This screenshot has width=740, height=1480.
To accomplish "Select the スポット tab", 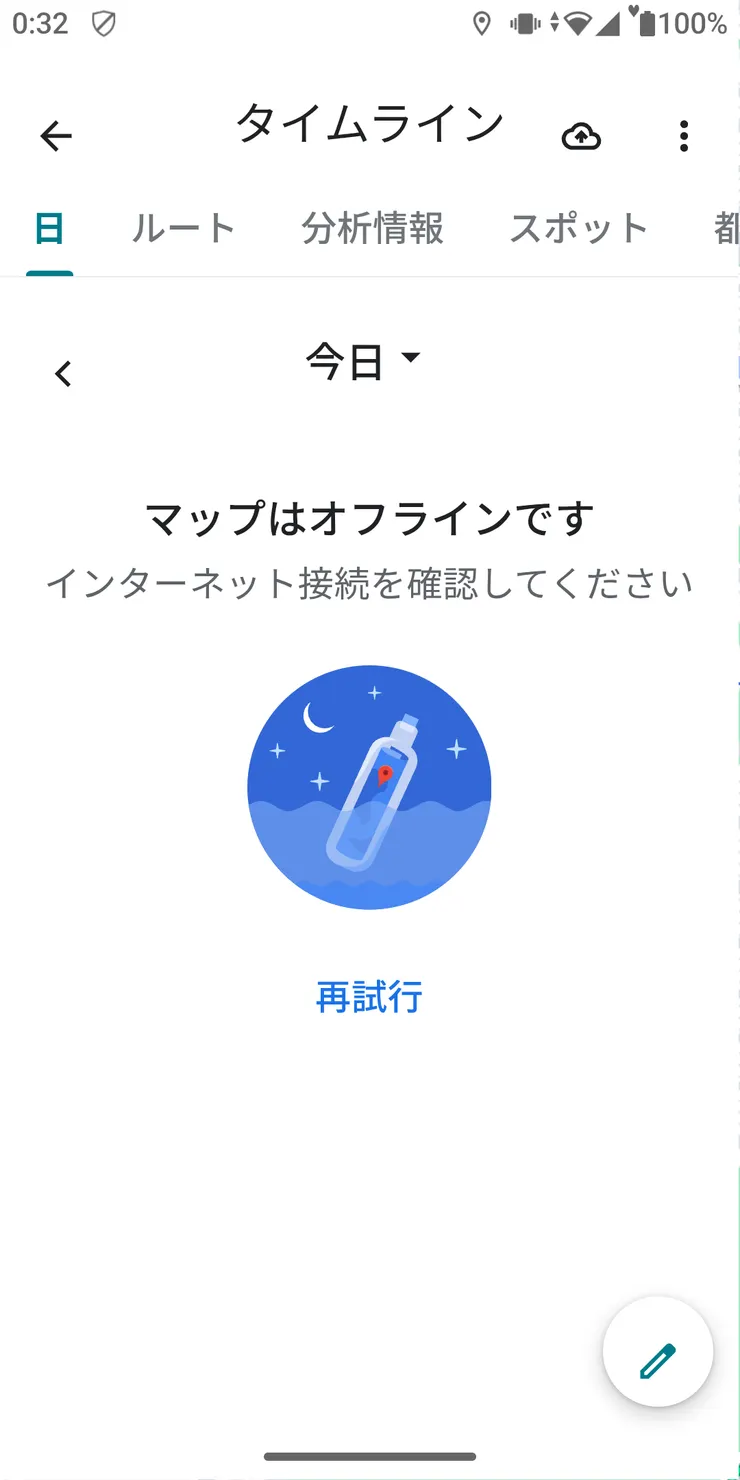I will coord(578,228).
